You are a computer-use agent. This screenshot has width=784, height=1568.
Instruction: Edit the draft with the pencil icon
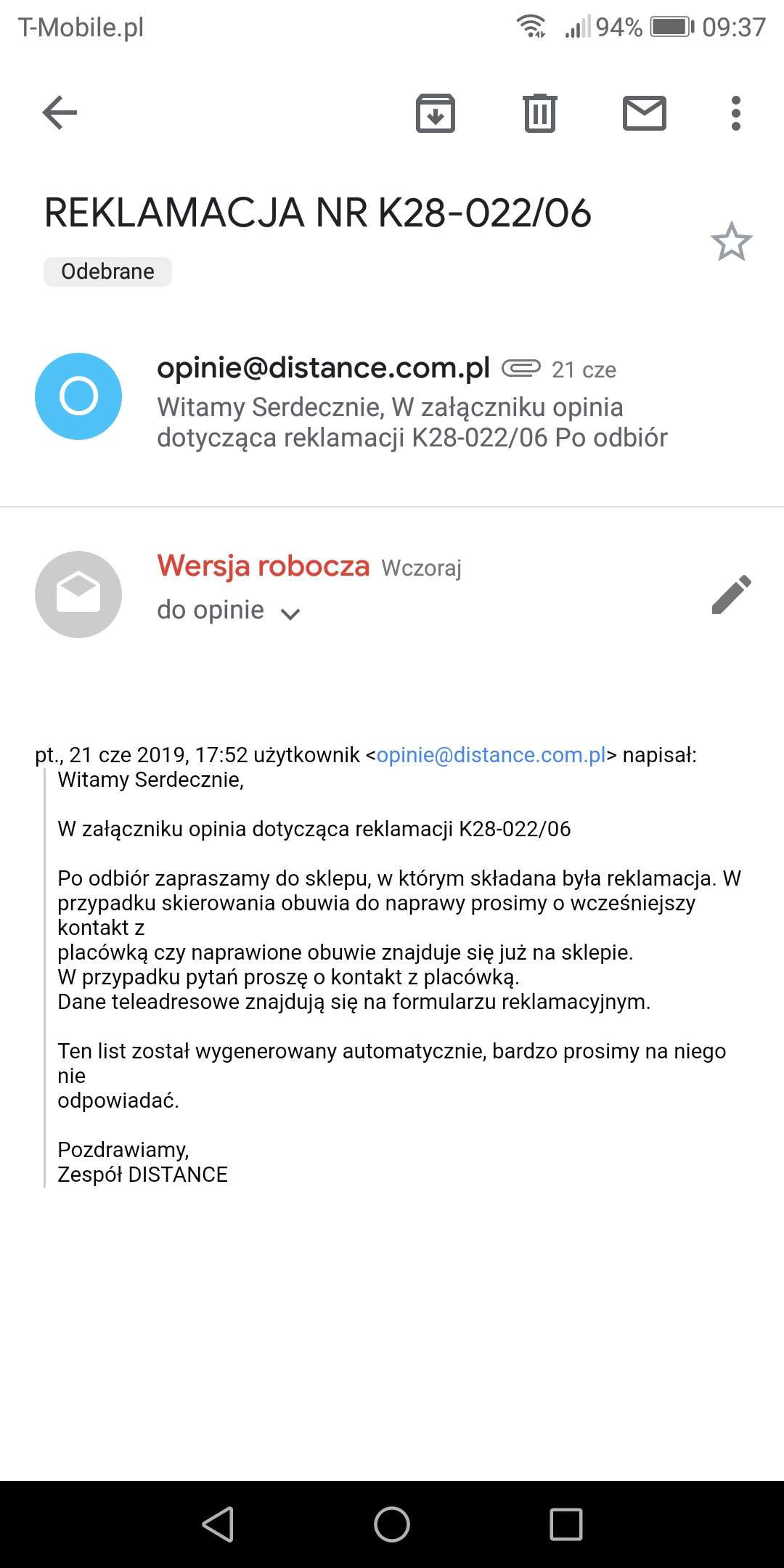point(731,595)
